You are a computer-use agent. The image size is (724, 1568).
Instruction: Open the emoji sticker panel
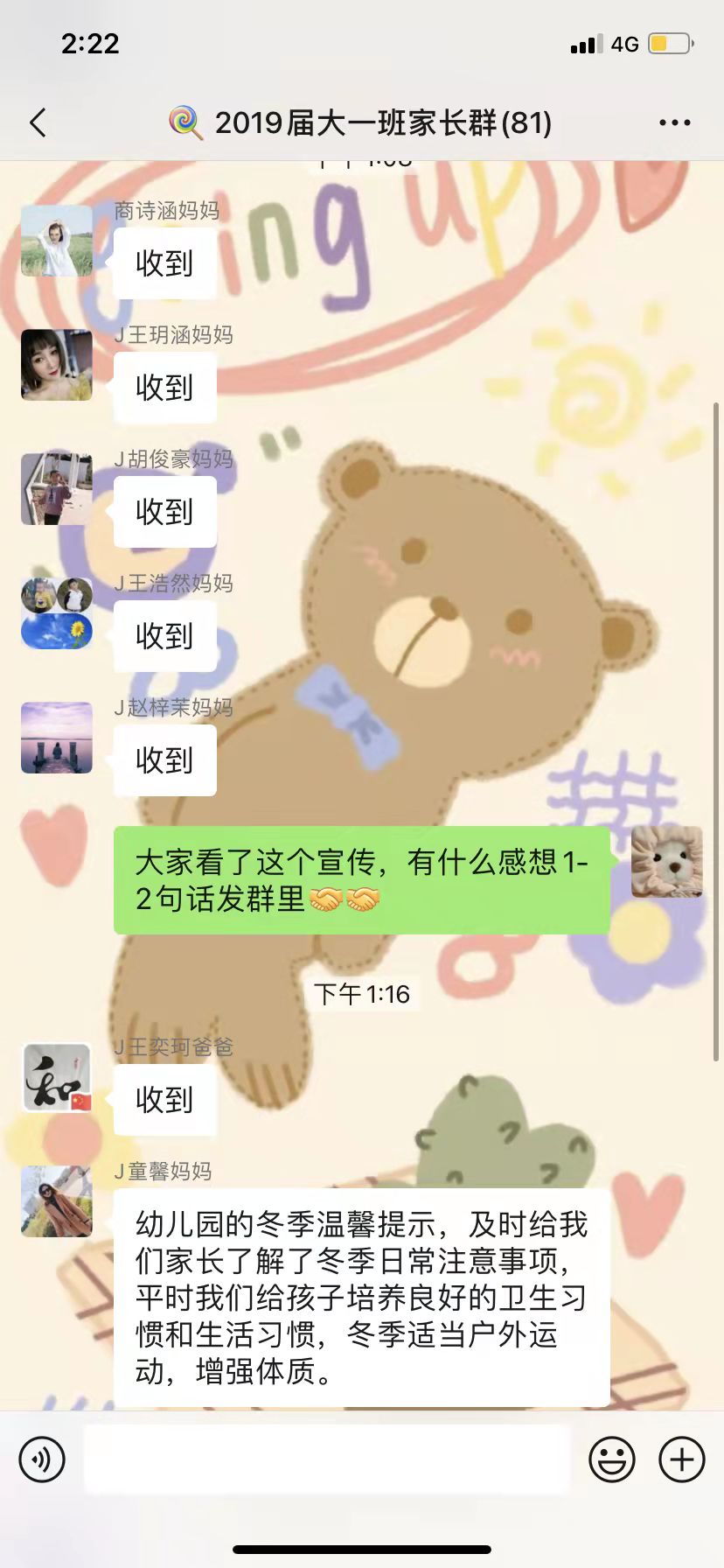[x=612, y=1459]
